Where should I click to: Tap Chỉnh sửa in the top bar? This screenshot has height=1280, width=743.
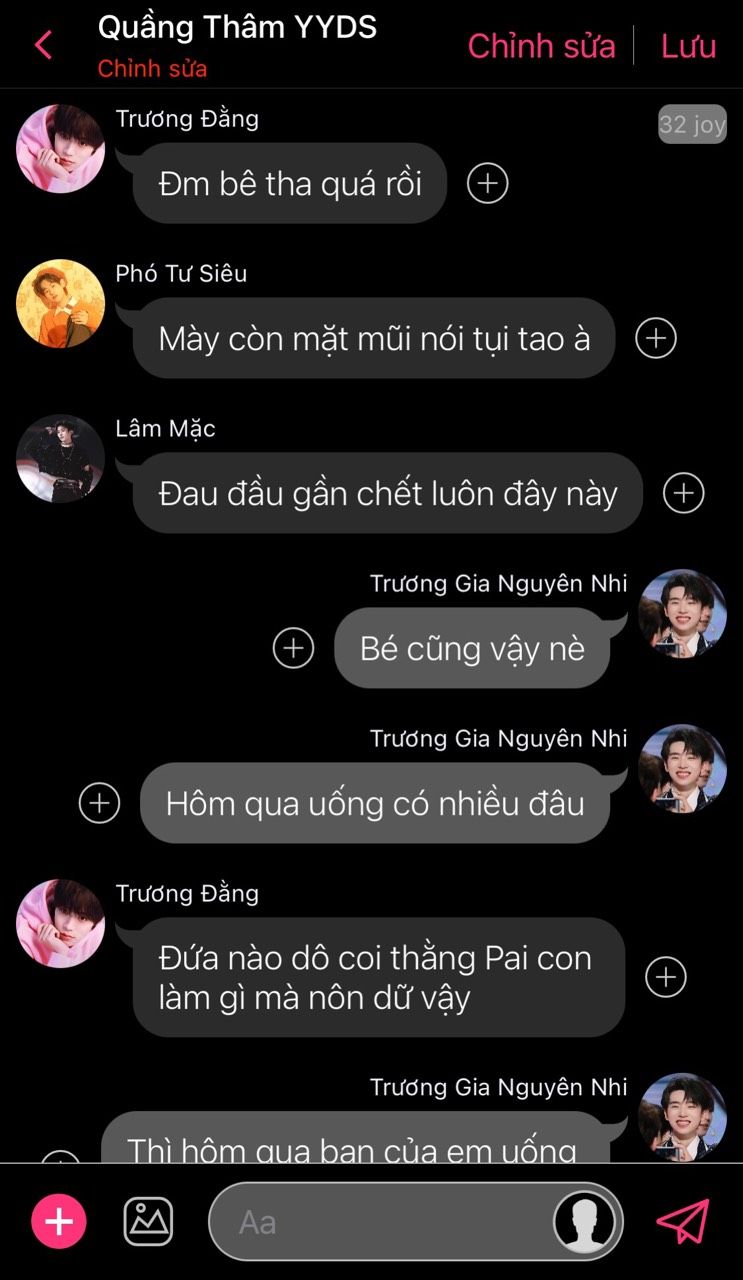[x=541, y=46]
